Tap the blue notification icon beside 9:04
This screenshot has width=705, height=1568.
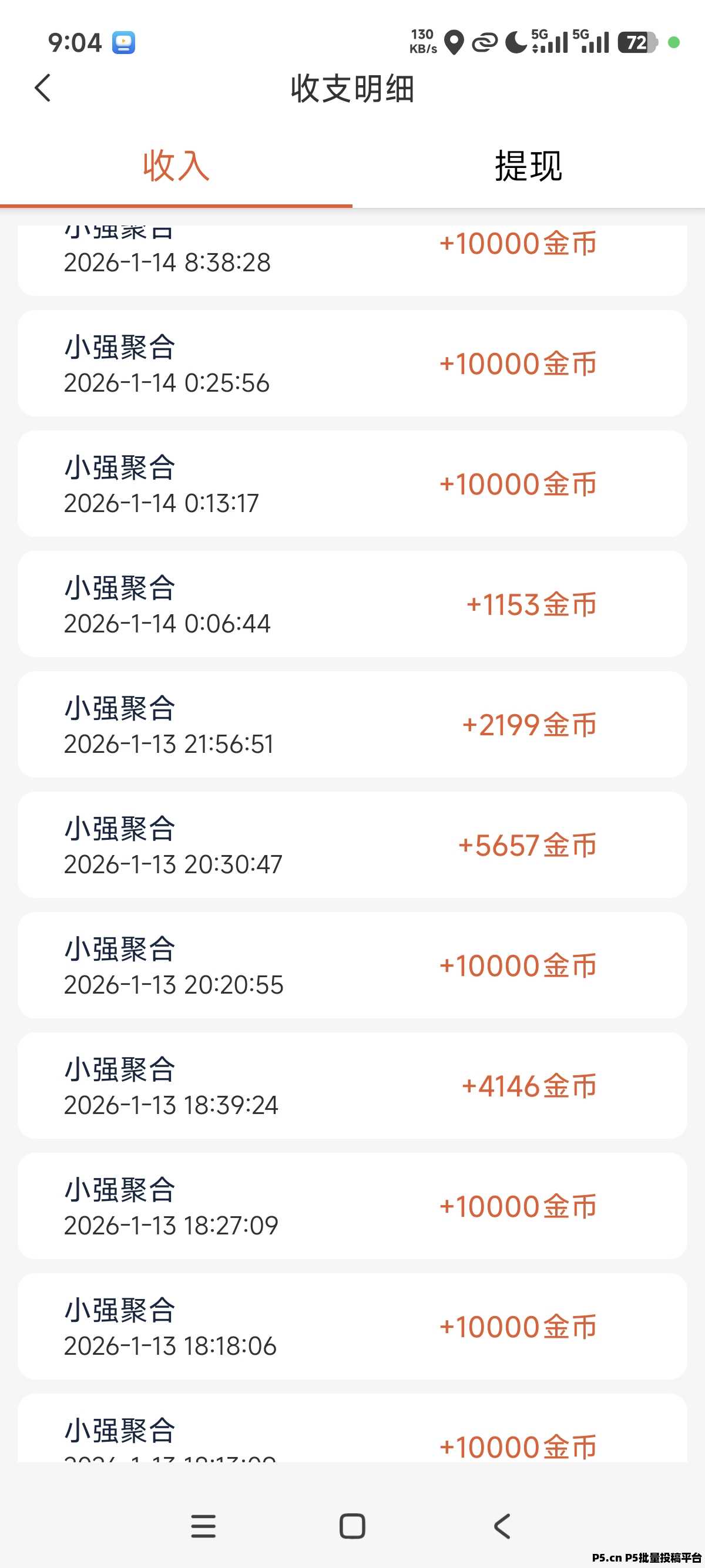tap(123, 41)
